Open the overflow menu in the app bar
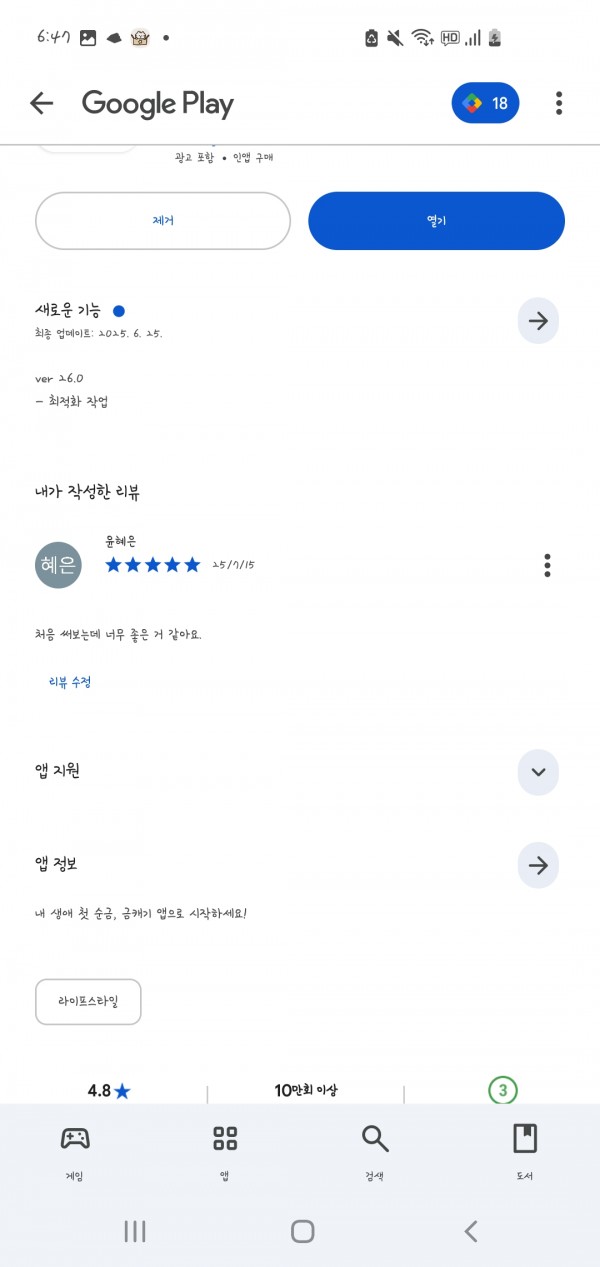The height and width of the screenshot is (1267, 600). [x=559, y=103]
